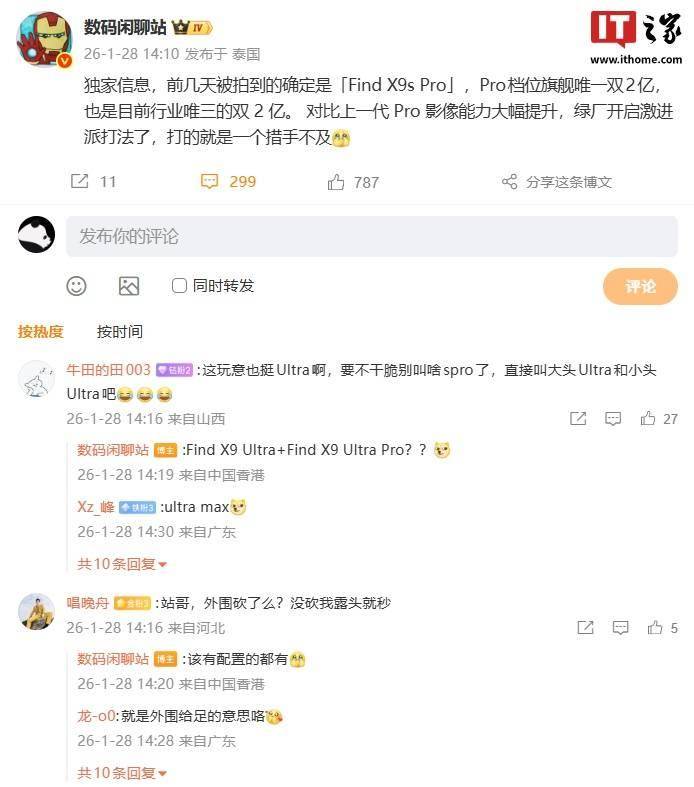Reply to 牛田的田003's comment
The height and width of the screenshot is (787, 694).
[615, 419]
